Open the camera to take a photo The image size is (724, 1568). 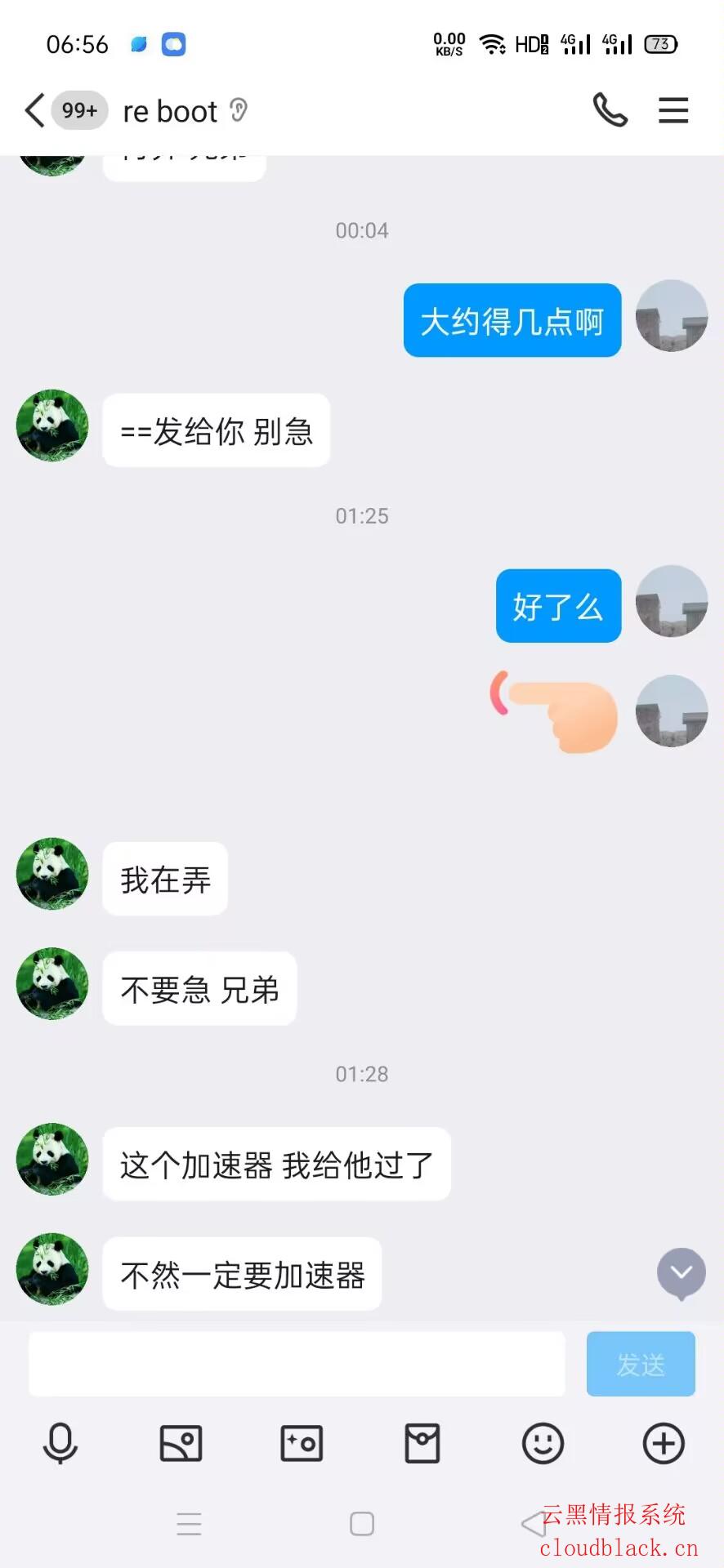tap(302, 1443)
